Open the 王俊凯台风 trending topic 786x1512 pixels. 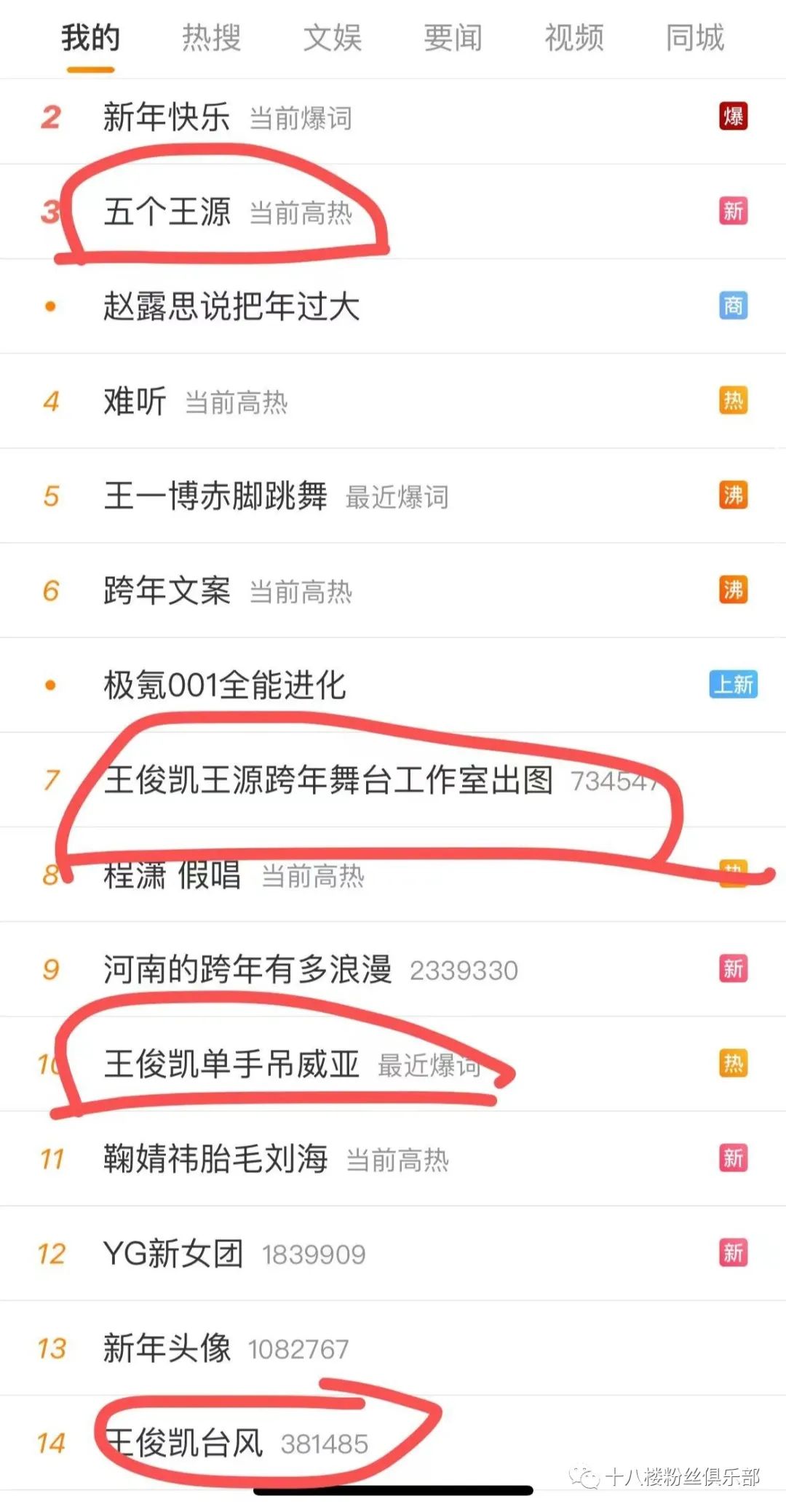point(393,1443)
